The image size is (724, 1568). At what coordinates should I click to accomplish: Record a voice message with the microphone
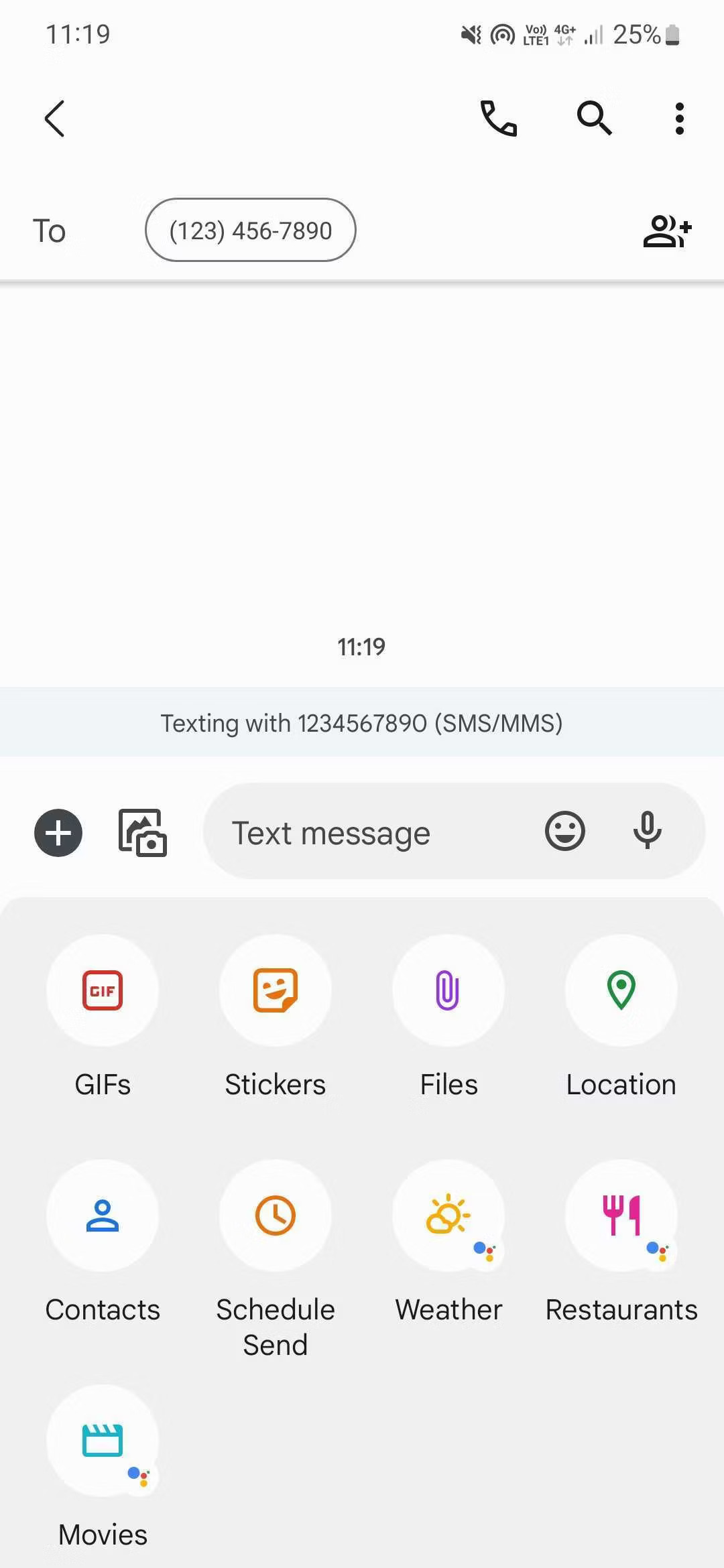pyautogui.click(x=647, y=831)
